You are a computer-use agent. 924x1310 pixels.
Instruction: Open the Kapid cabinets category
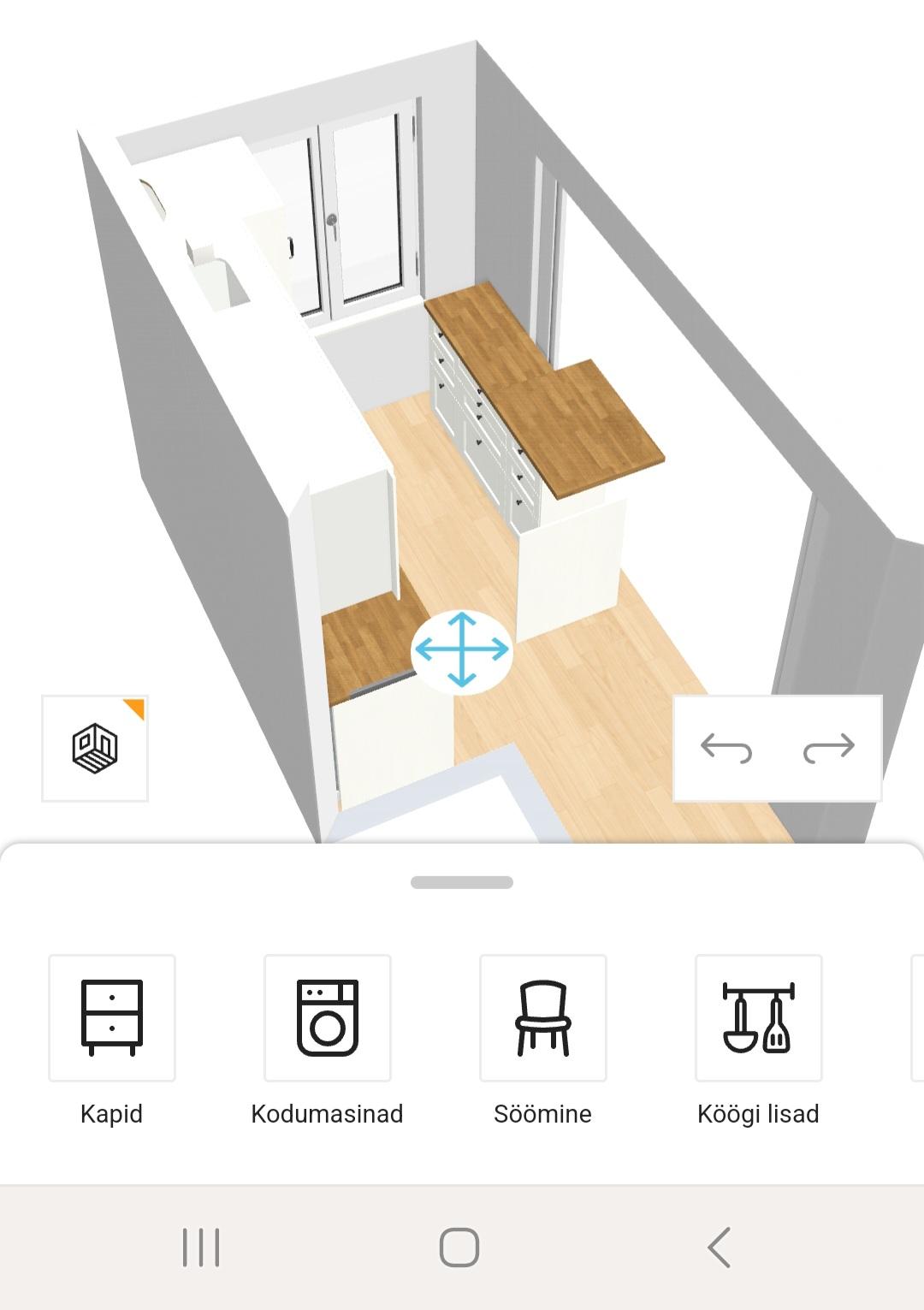click(x=112, y=1017)
